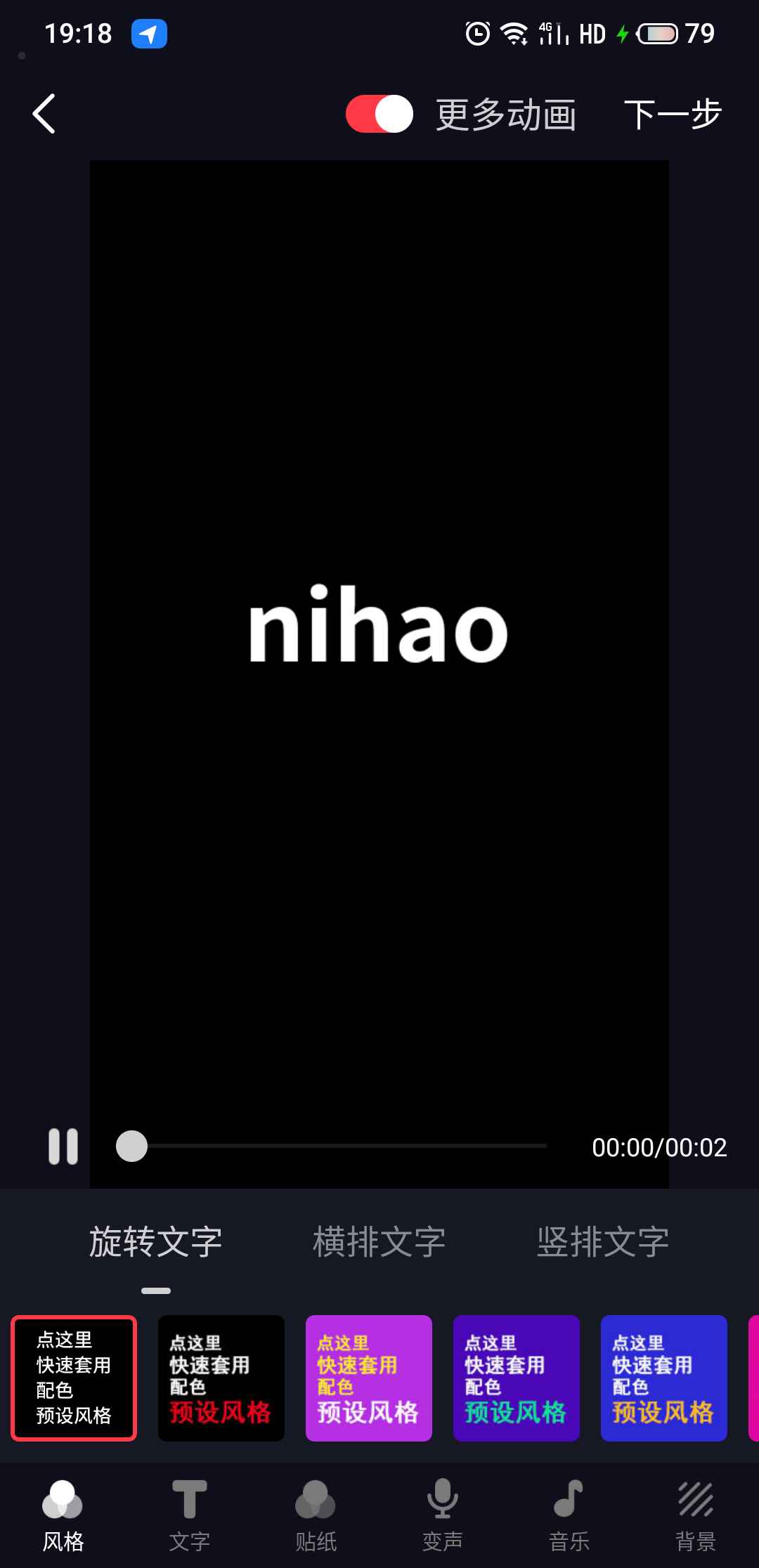This screenshot has width=759, height=1568.
Task: Open the 贴纸 stickers panel
Action: tap(316, 1515)
